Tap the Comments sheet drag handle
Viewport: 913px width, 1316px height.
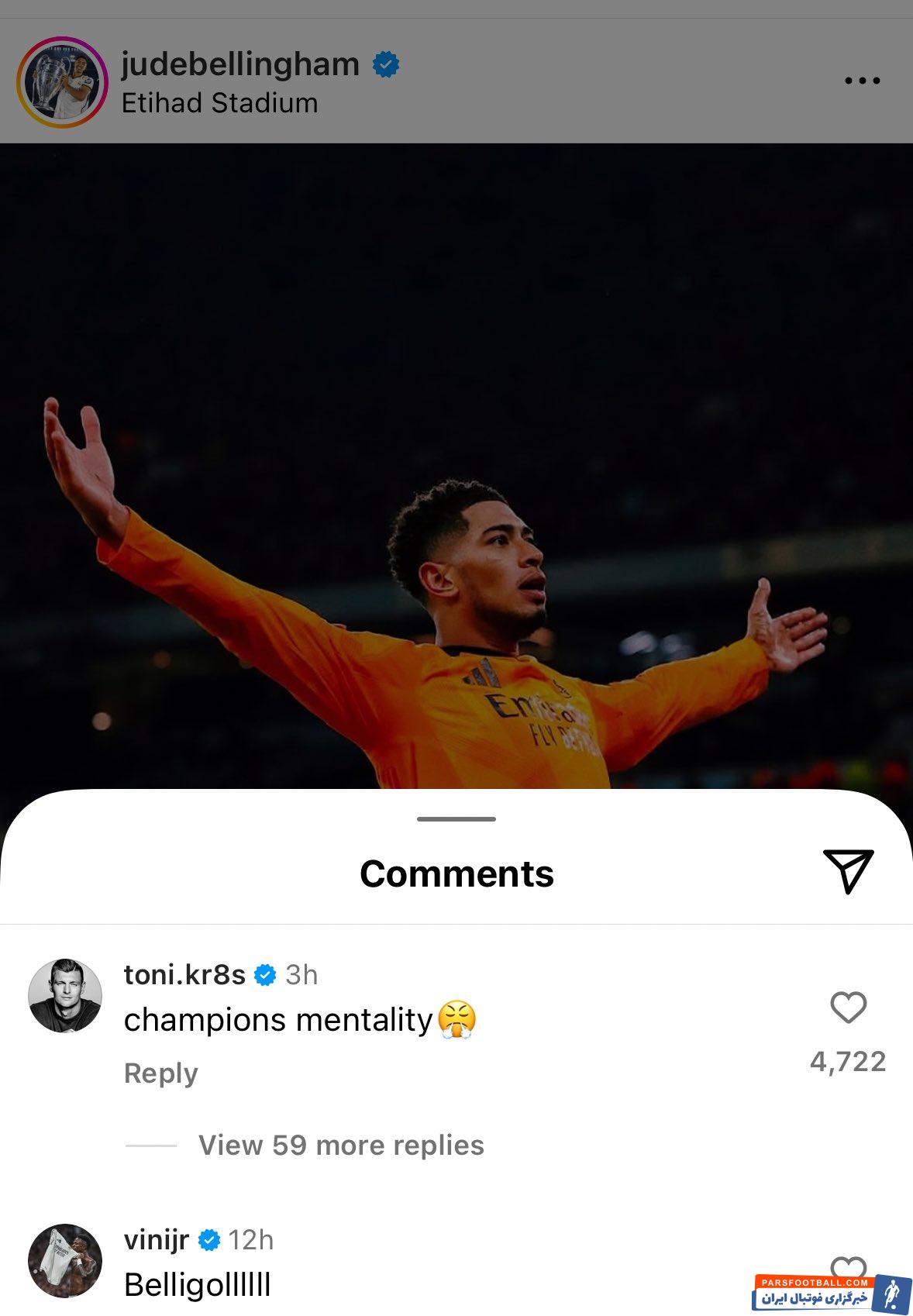(456, 819)
